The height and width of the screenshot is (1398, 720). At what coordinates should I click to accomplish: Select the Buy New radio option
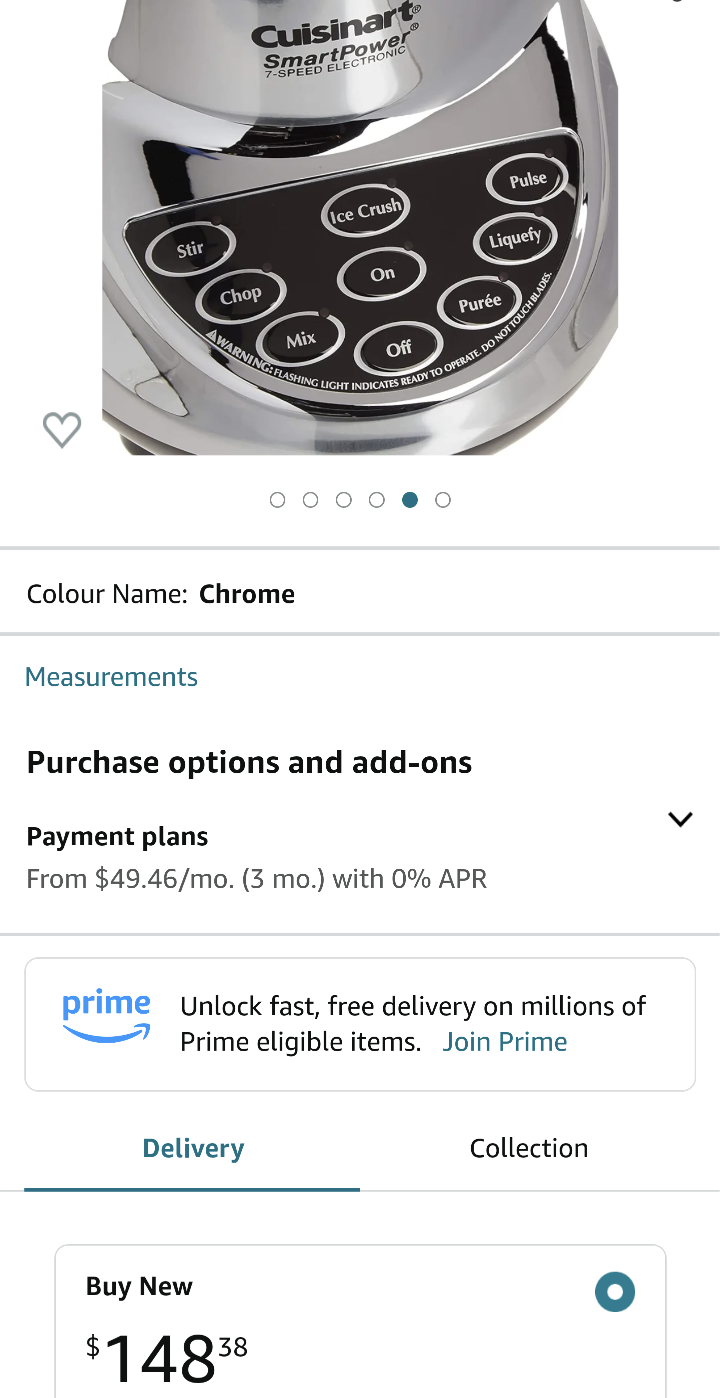(615, 1292)
